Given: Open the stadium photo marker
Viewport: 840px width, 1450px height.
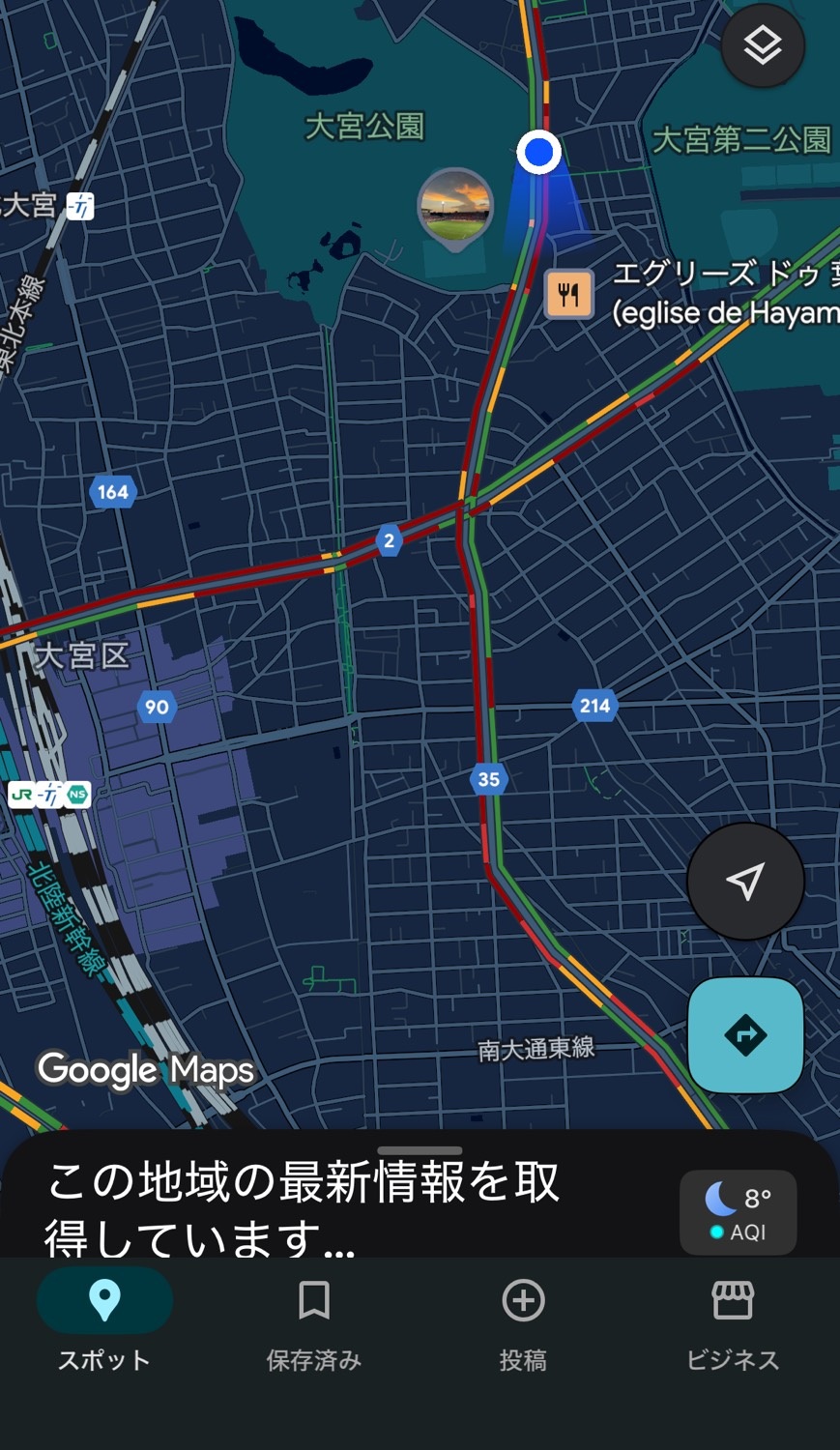Looking at the screenshot, I should [x=454, y=206].
